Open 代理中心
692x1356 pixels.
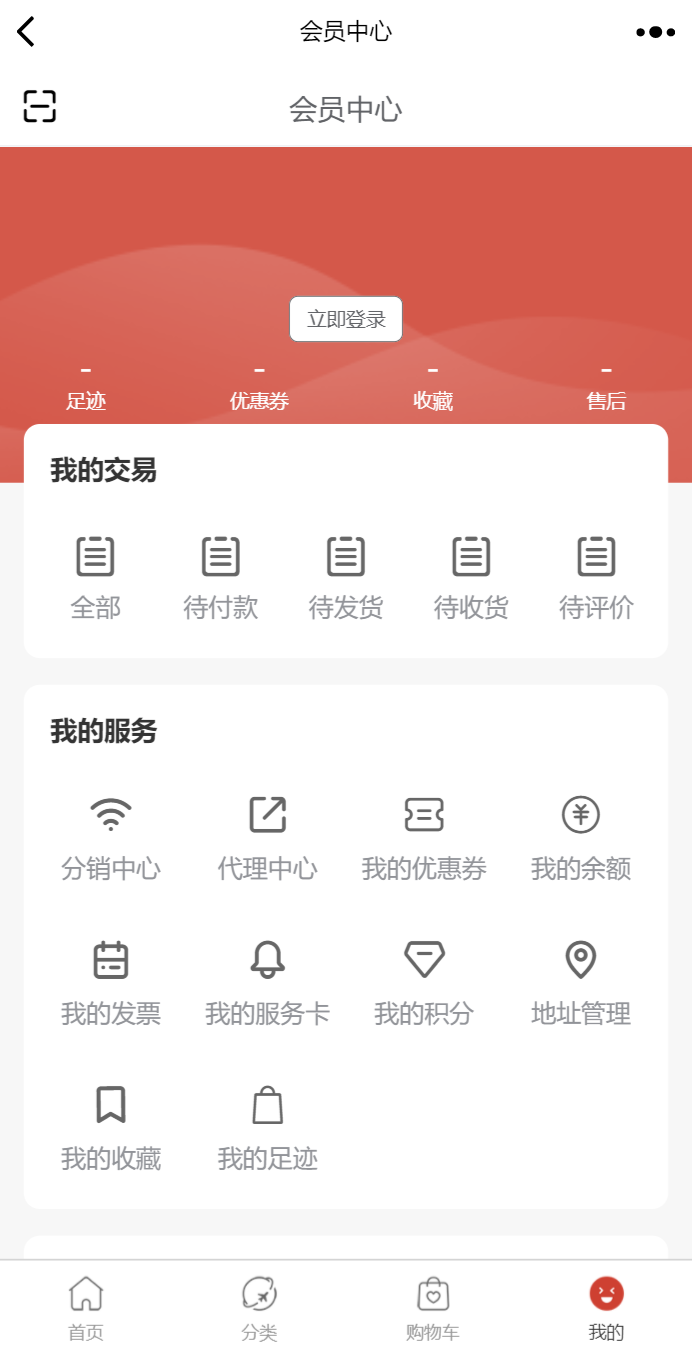(268, 840)
